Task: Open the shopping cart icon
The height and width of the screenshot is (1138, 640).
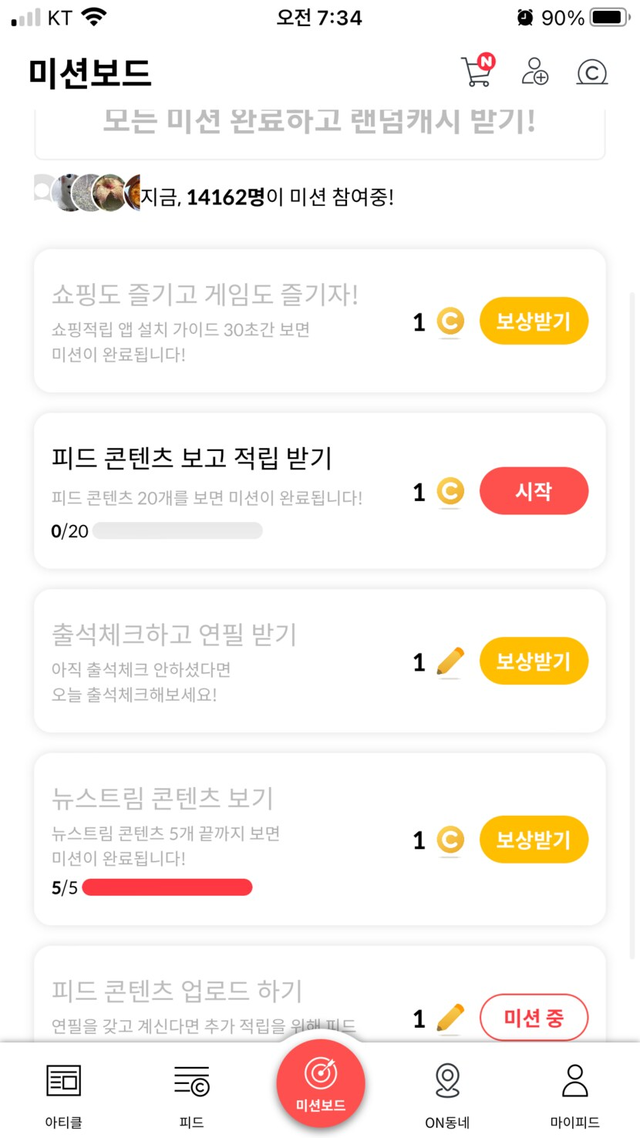Action: pyautogui.click(x=477, y=71)
